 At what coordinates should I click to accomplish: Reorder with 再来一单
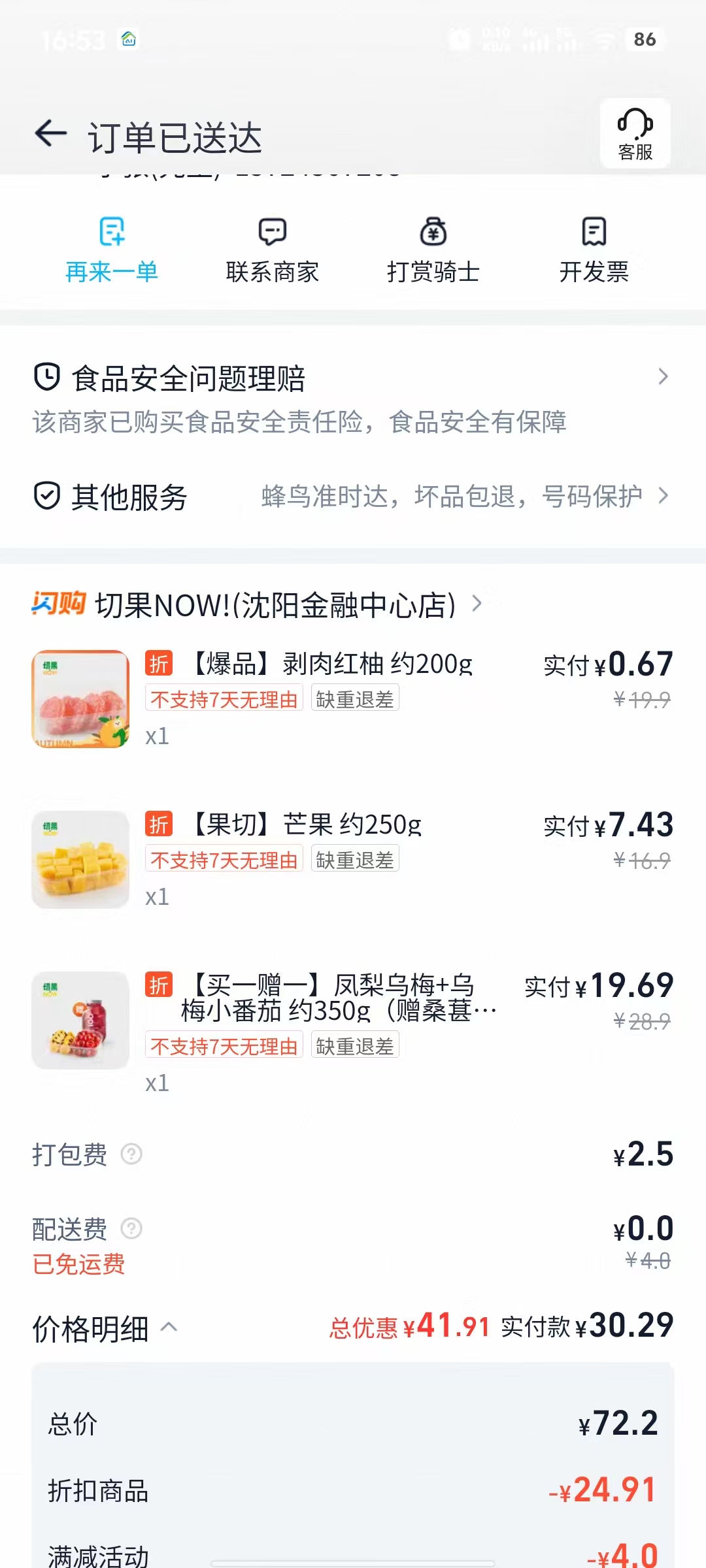(112, 250)
